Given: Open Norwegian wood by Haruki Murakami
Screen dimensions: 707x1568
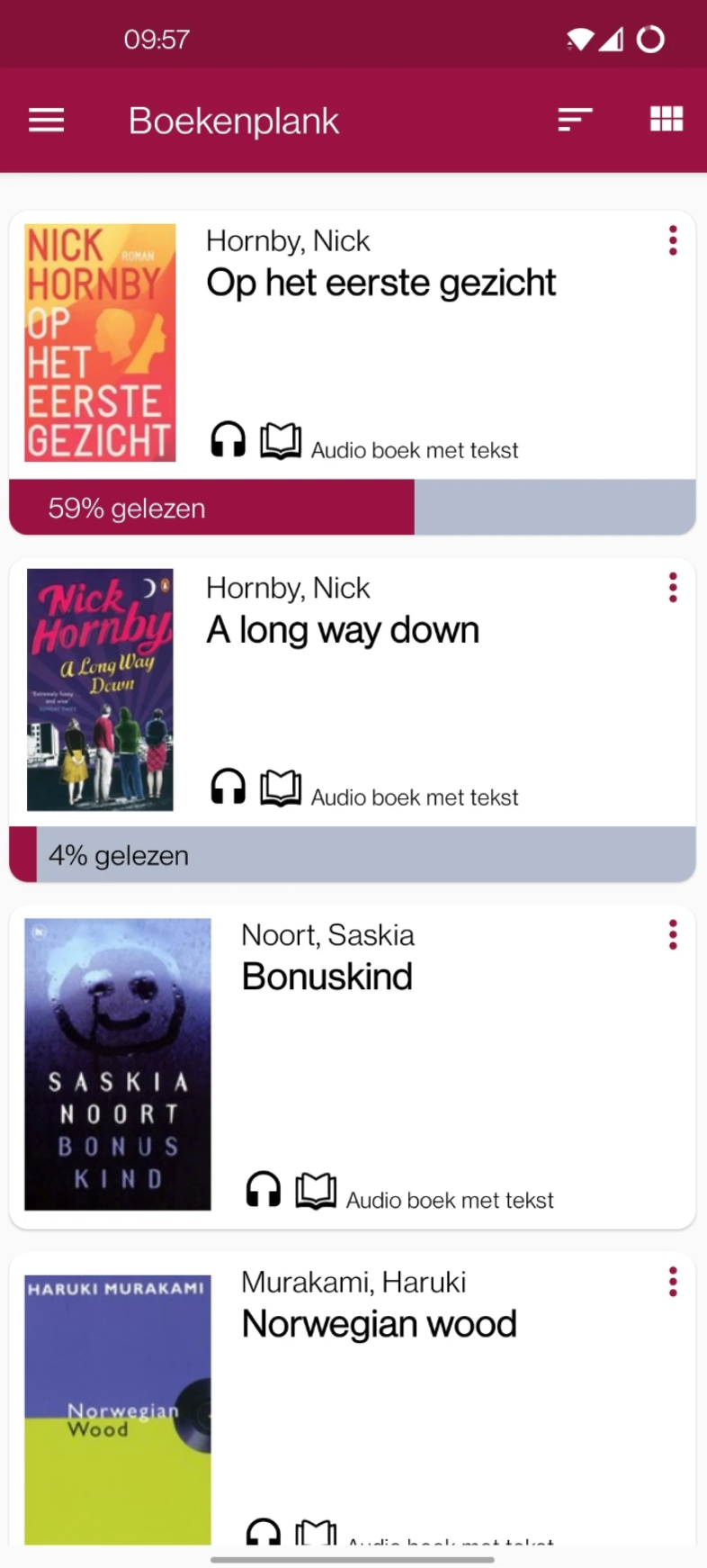Looking at the screenshot, I should click(353, 1400).
